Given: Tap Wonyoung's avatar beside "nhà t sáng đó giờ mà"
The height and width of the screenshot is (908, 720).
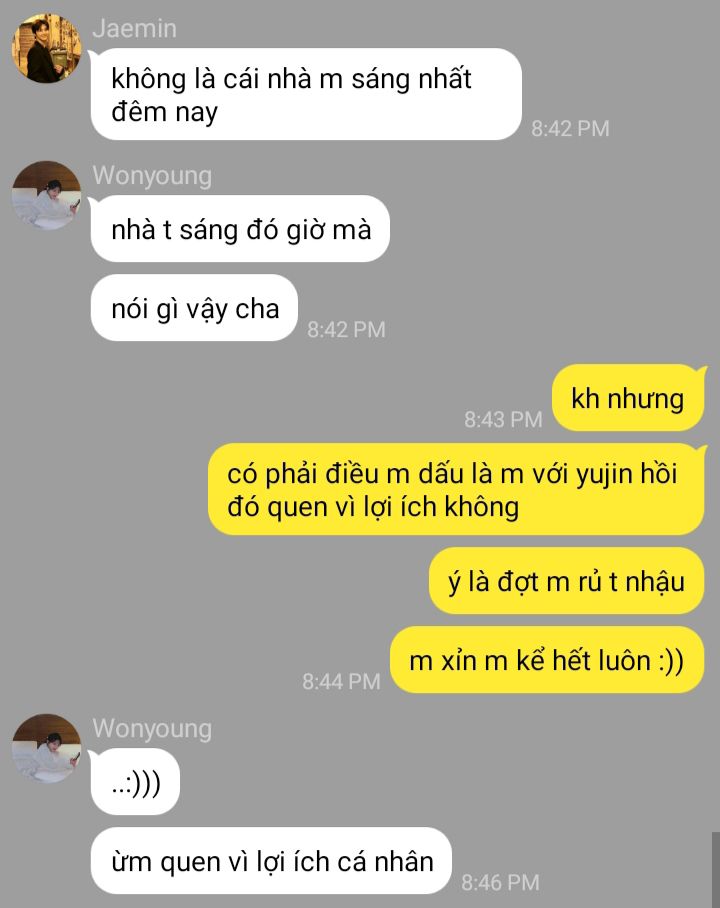Looking at the screenshot, I should pyautogui.click(x=46, y=196).
